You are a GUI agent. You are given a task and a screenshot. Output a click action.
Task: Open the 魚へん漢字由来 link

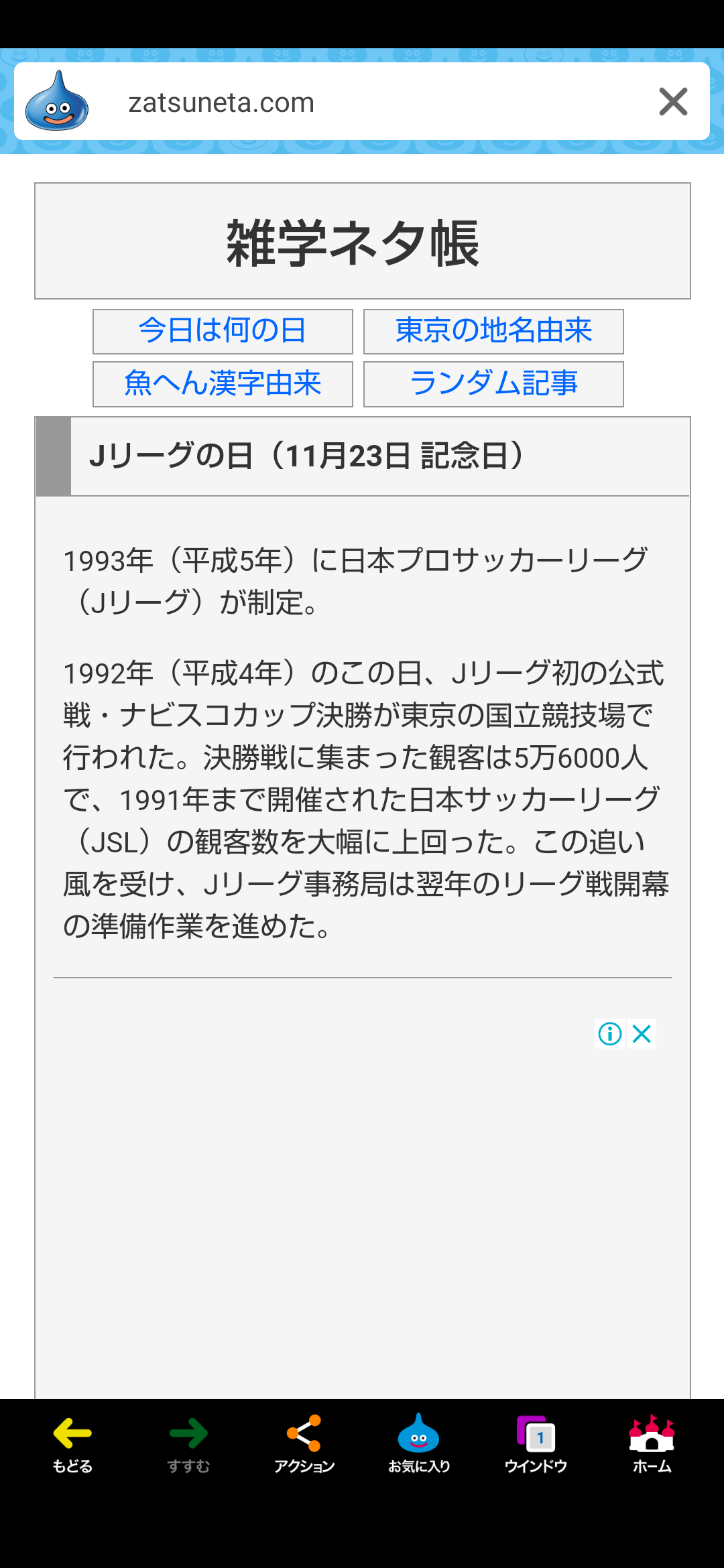click(223, 384)
